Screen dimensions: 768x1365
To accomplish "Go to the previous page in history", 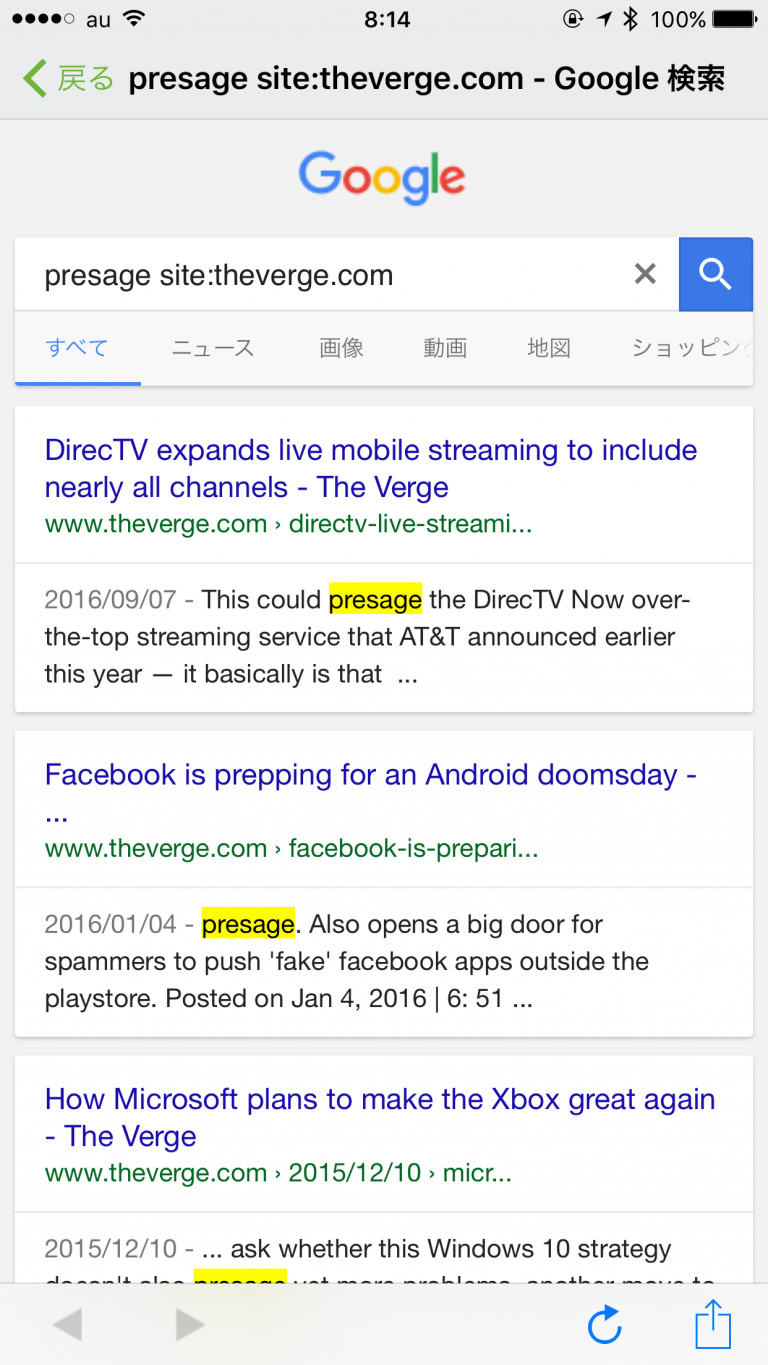I will pos(67,1325).
